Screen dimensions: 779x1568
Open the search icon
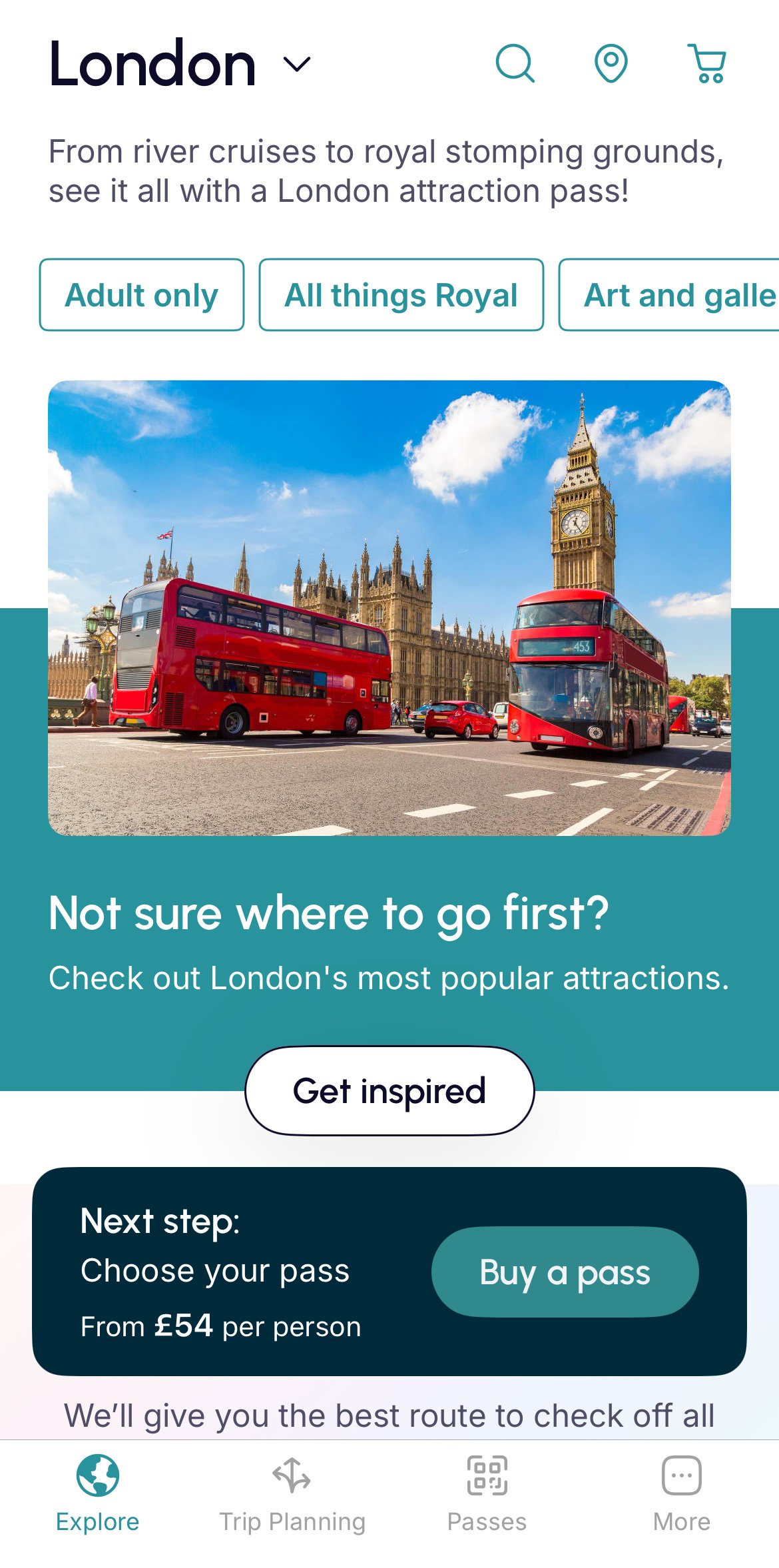(x=515, y=64)
